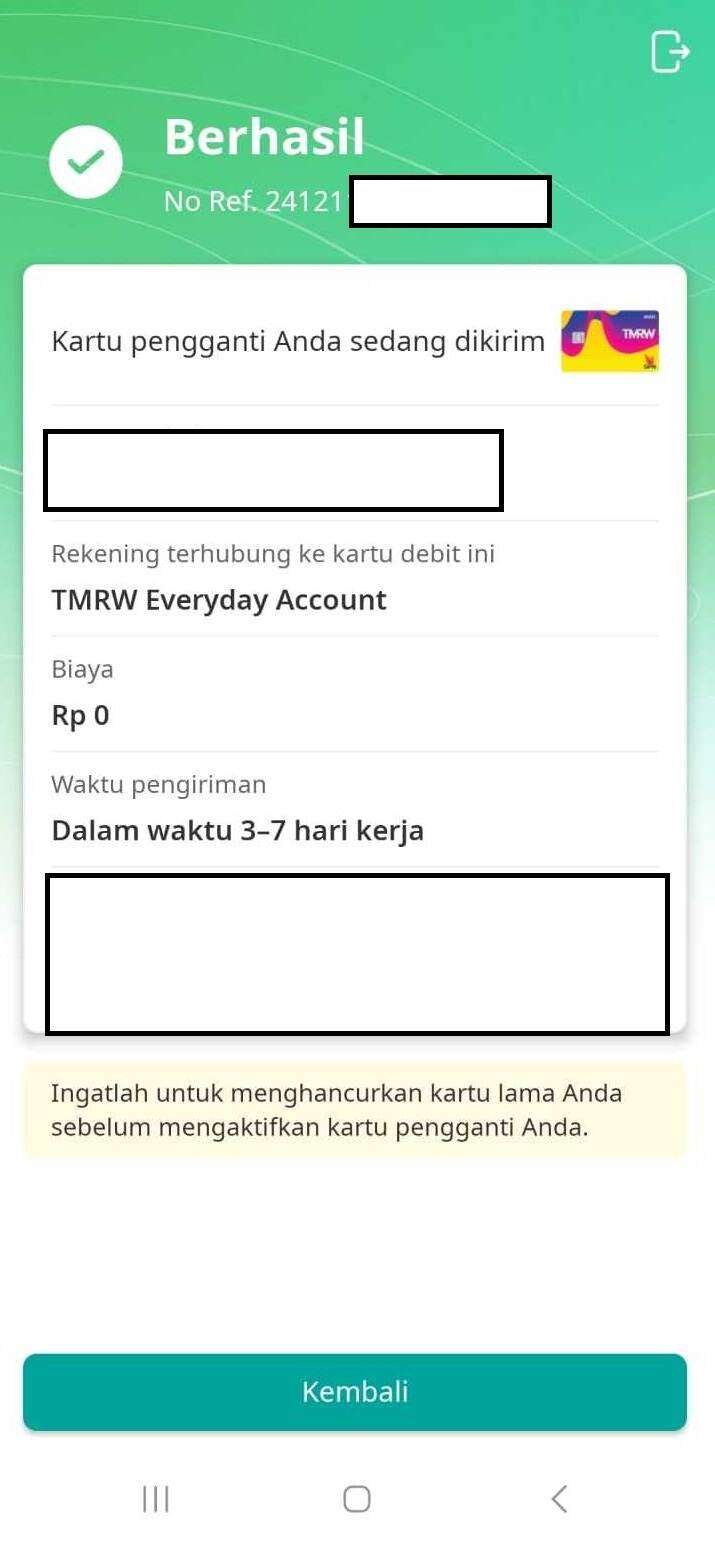Go back using system navigation arrow
The image size is (715, 1543).
(x=559, y=1498)
